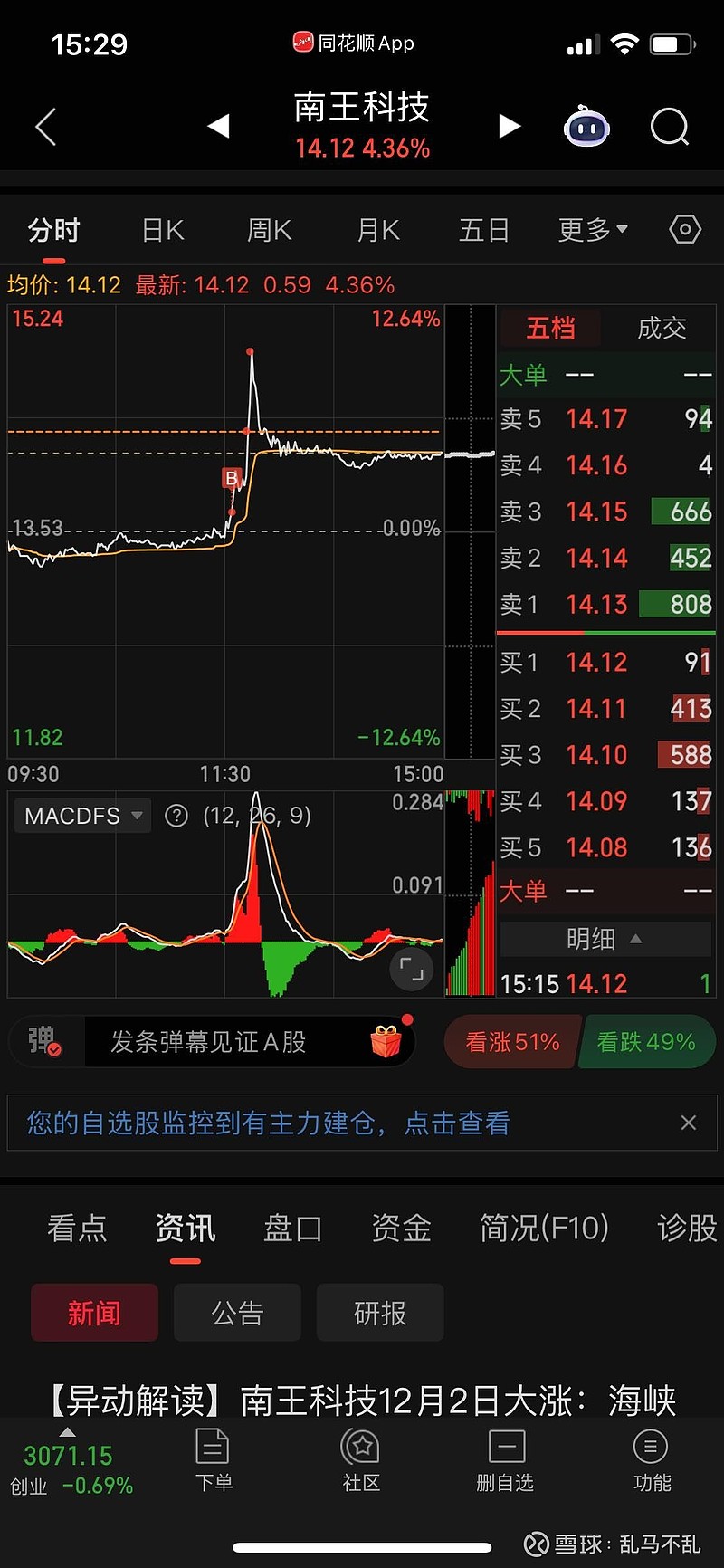Expand the chart to fullscreen
The width and height of the screenshot is (724, 1568).
tap(412, 970)
